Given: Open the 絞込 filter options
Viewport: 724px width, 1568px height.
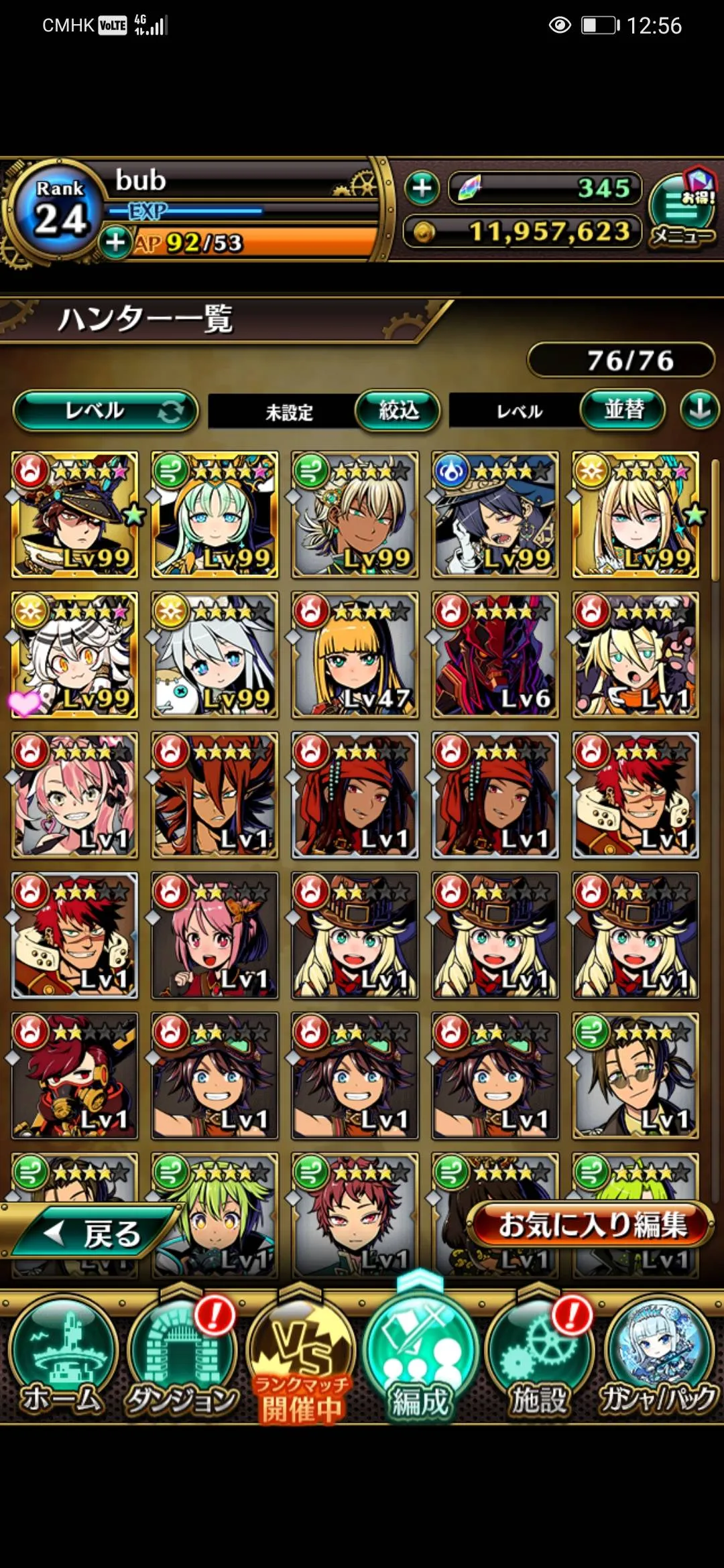Looking at the screenshot, I should coord(398,409).
